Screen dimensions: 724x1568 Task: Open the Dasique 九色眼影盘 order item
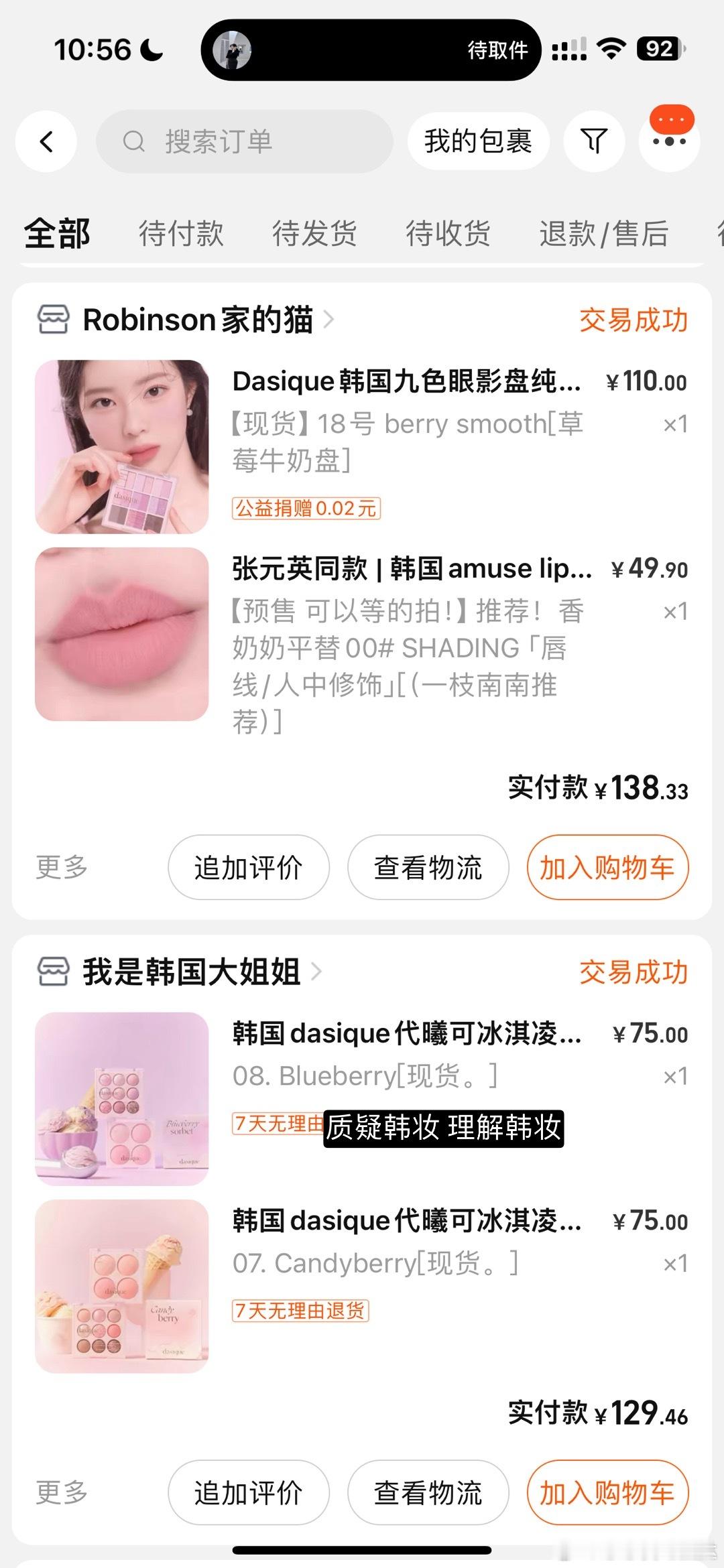(406, 382)
